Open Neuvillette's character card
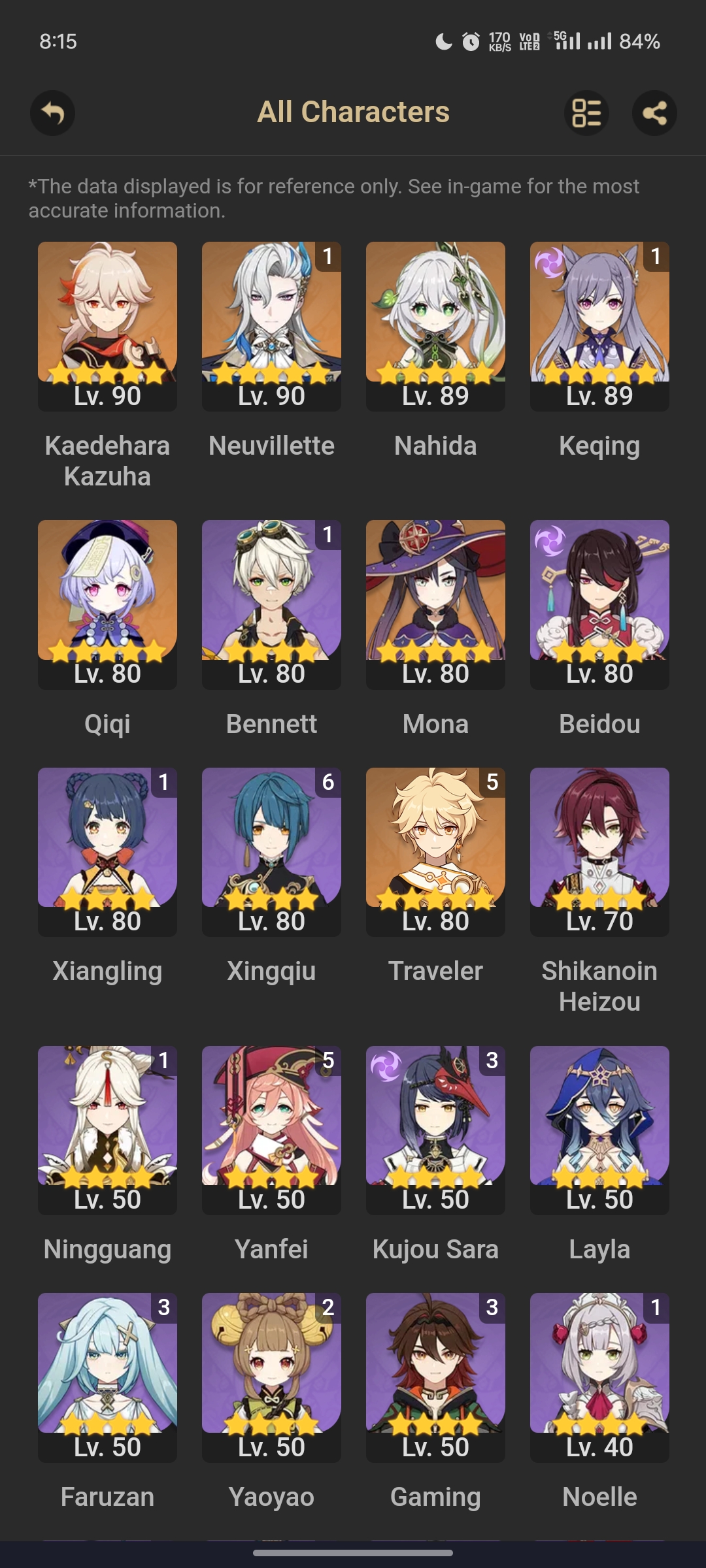This screenshot has width=706, height=1568. [271, 325]
